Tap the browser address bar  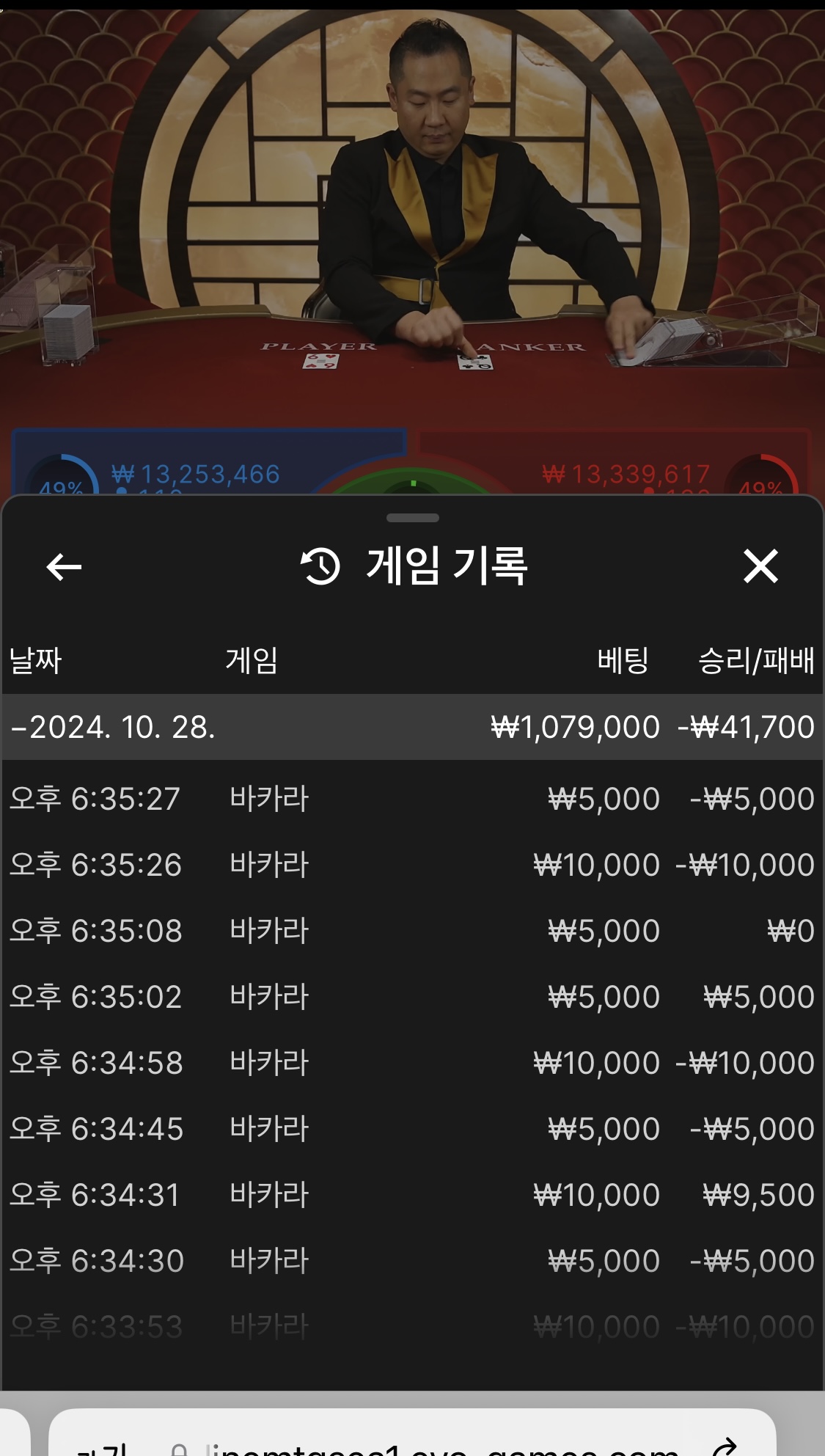coord(412,1434)
